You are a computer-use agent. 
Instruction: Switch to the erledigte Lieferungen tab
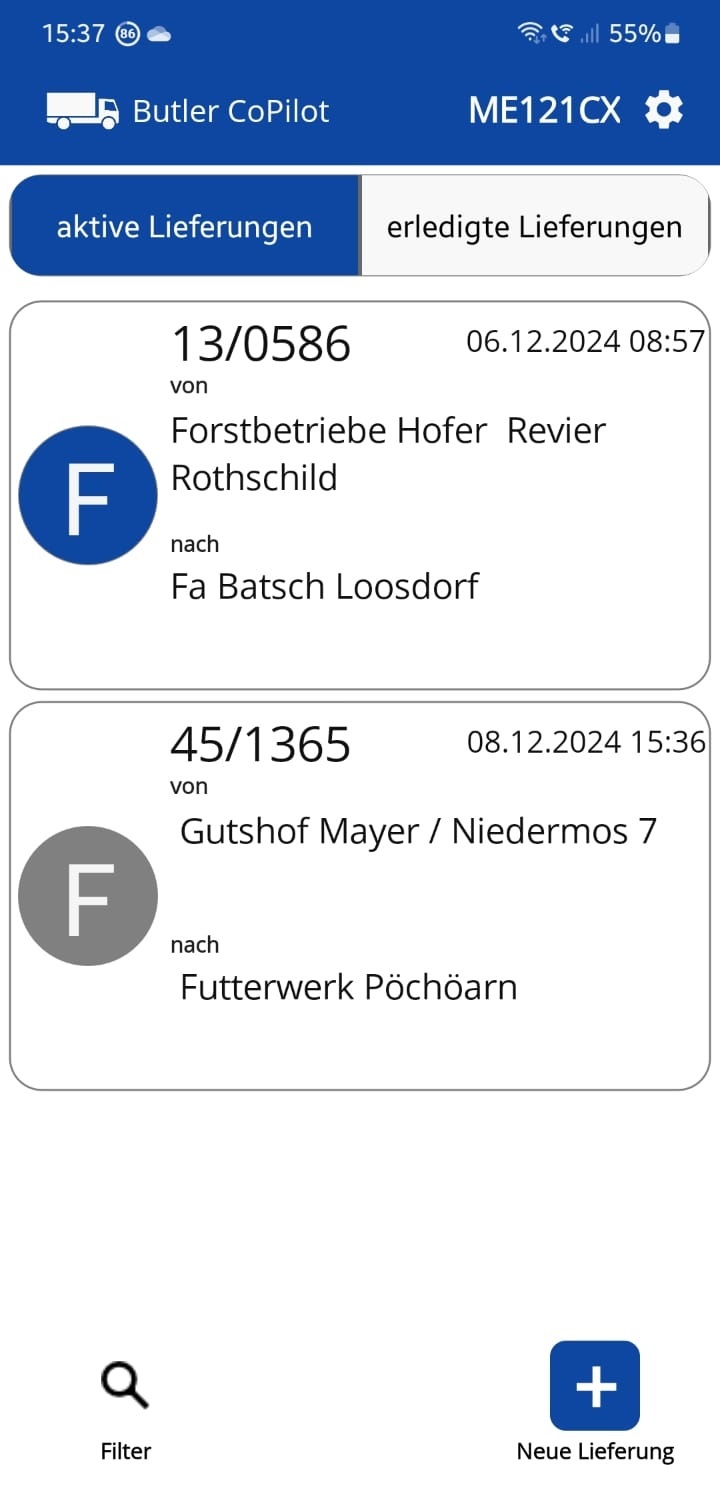pos(537,226)
